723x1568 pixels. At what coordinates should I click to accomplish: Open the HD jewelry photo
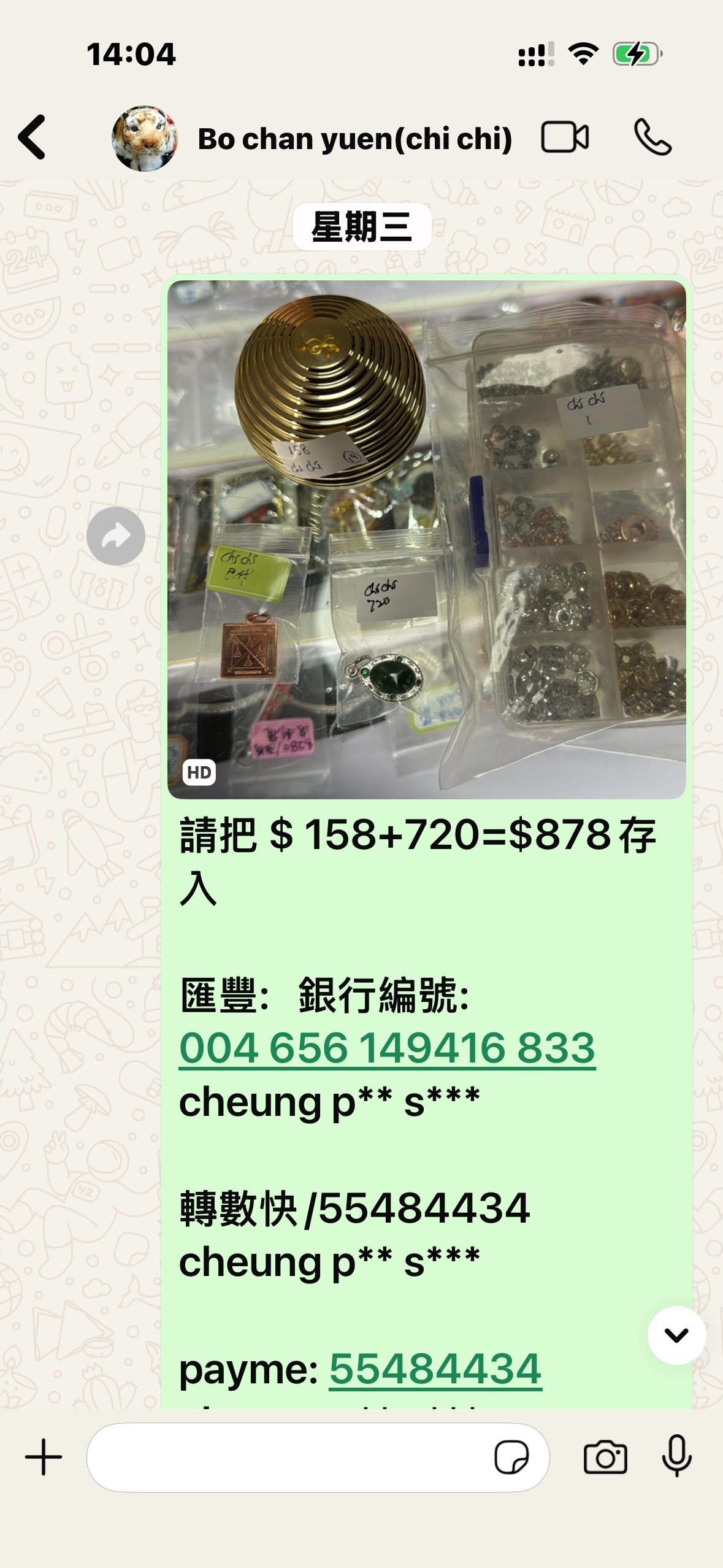coord(427,540)
